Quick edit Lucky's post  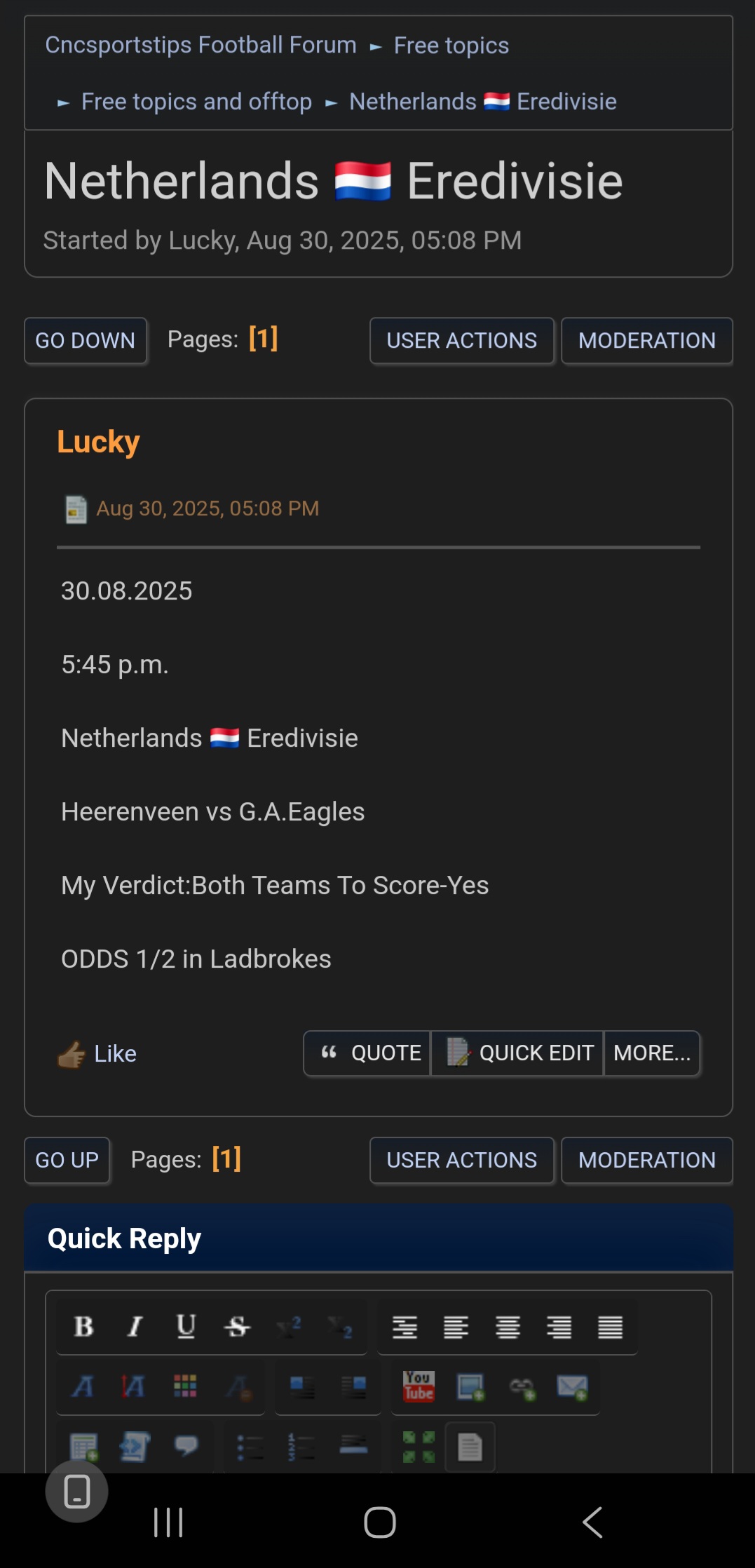tap(517, 1053)
